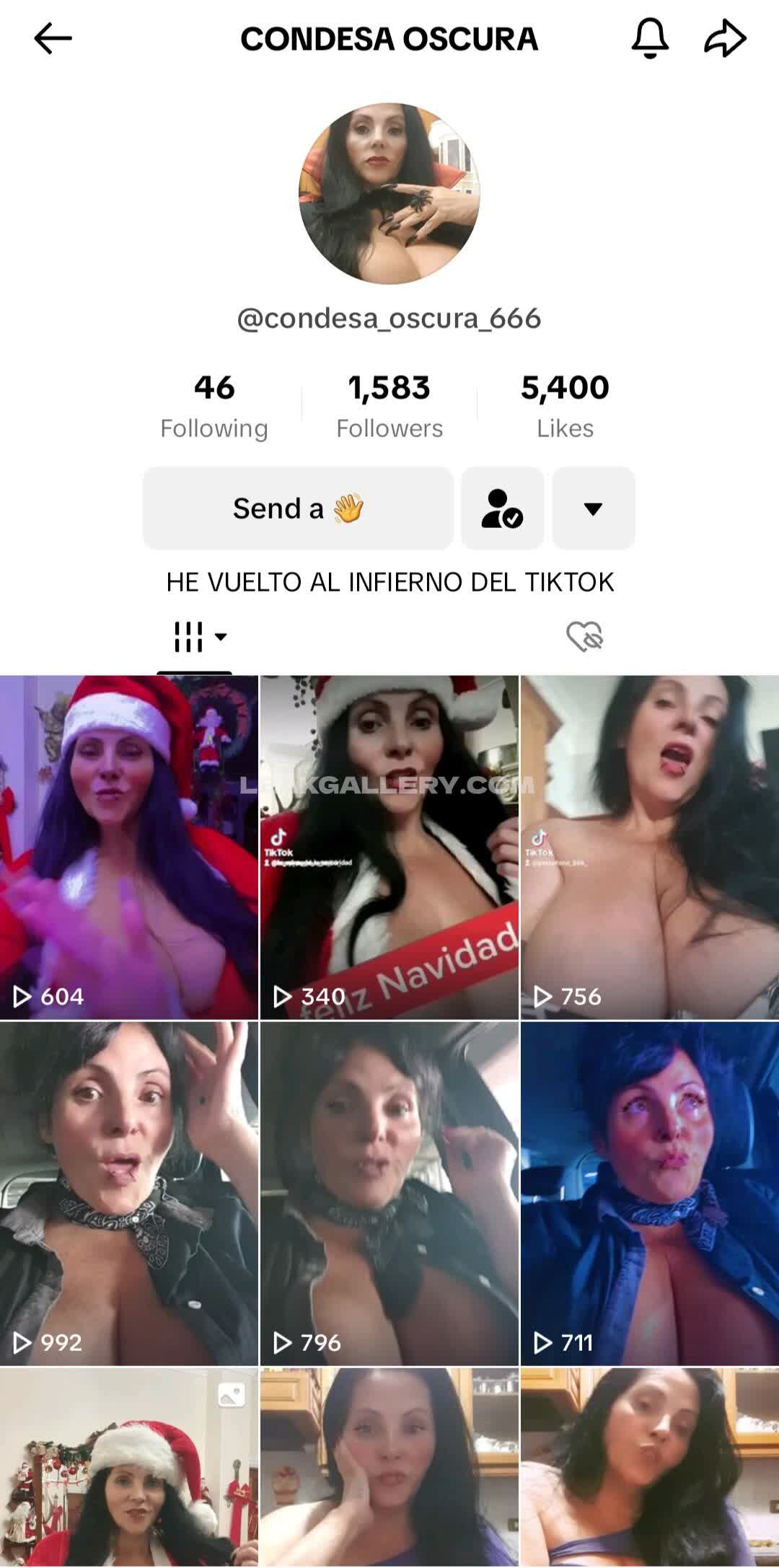
Task: Tap the friends status button
Action: pos(502,508)
